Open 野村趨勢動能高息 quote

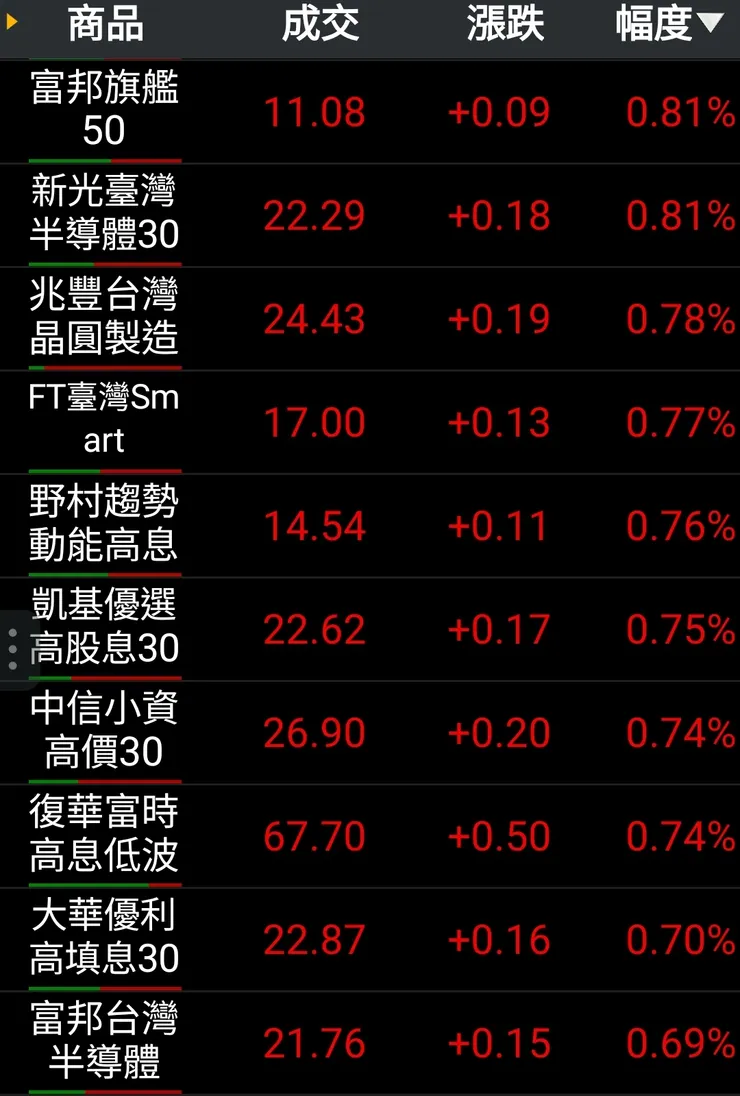coord(105,524)
